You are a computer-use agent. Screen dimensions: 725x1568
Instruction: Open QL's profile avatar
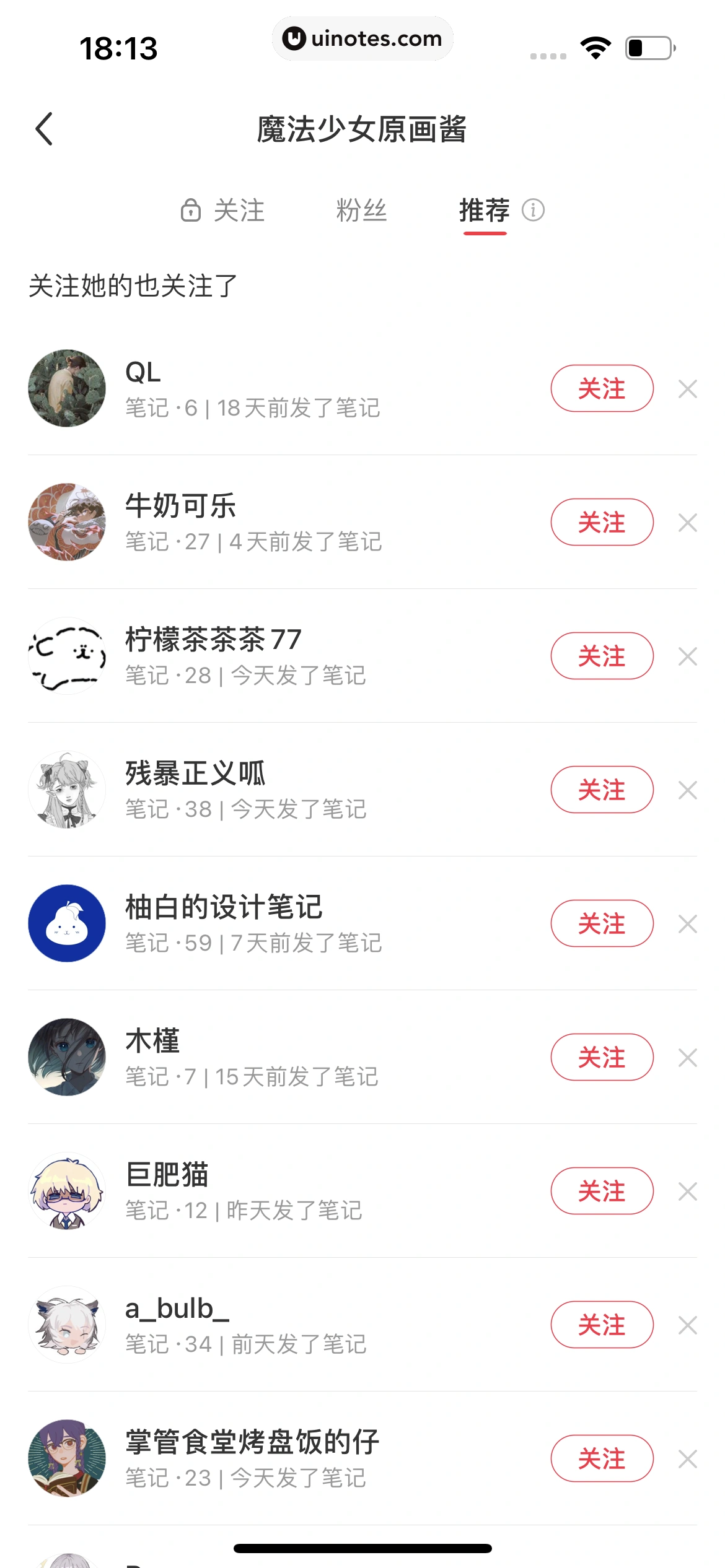(x=67, y=388)
